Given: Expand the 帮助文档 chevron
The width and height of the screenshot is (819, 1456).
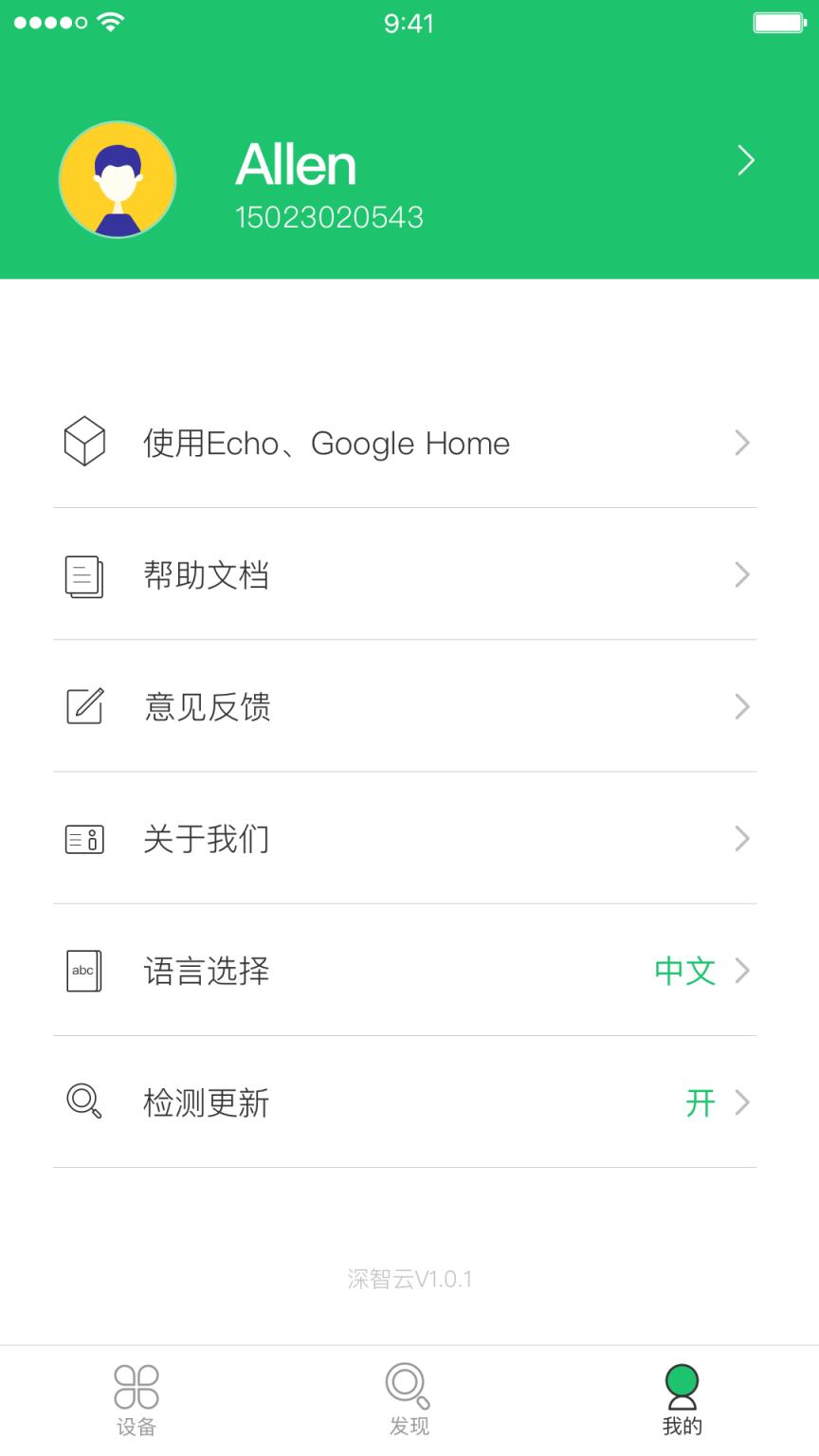Looking at the screenshot, I should click(x=743, y=574).
